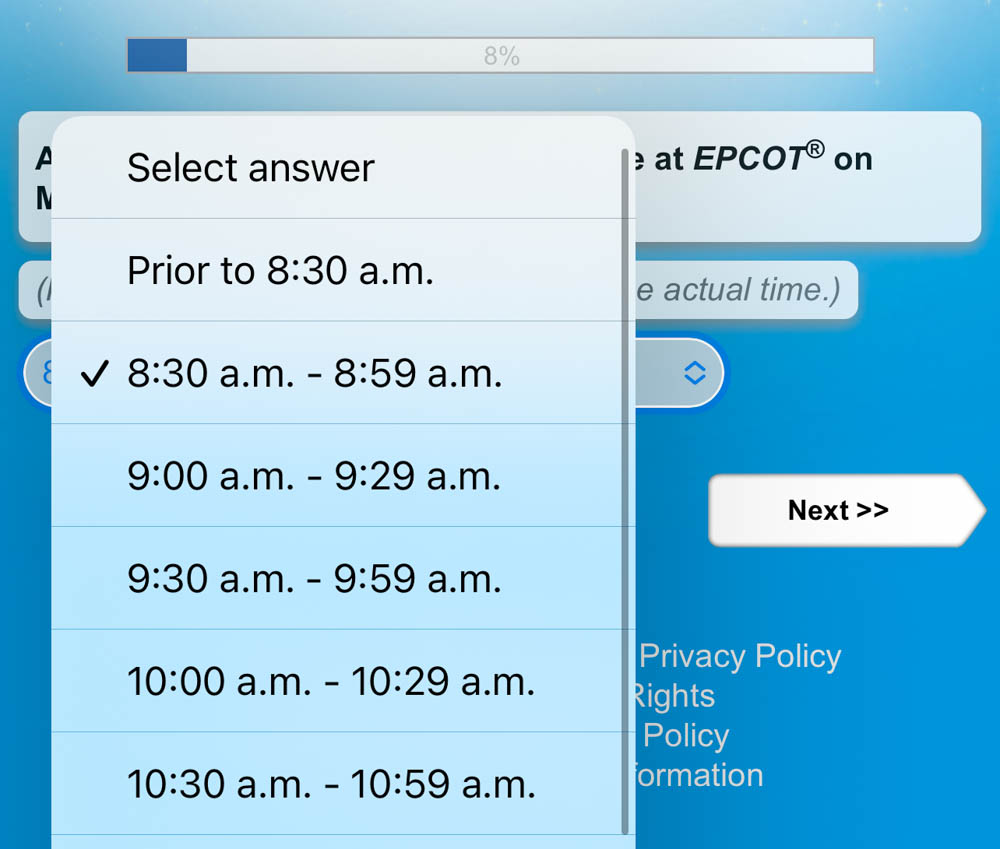Choose the 10:30 a.m. - 10:59 a.m. option
1000x849 pixels.
pos(330,784)
